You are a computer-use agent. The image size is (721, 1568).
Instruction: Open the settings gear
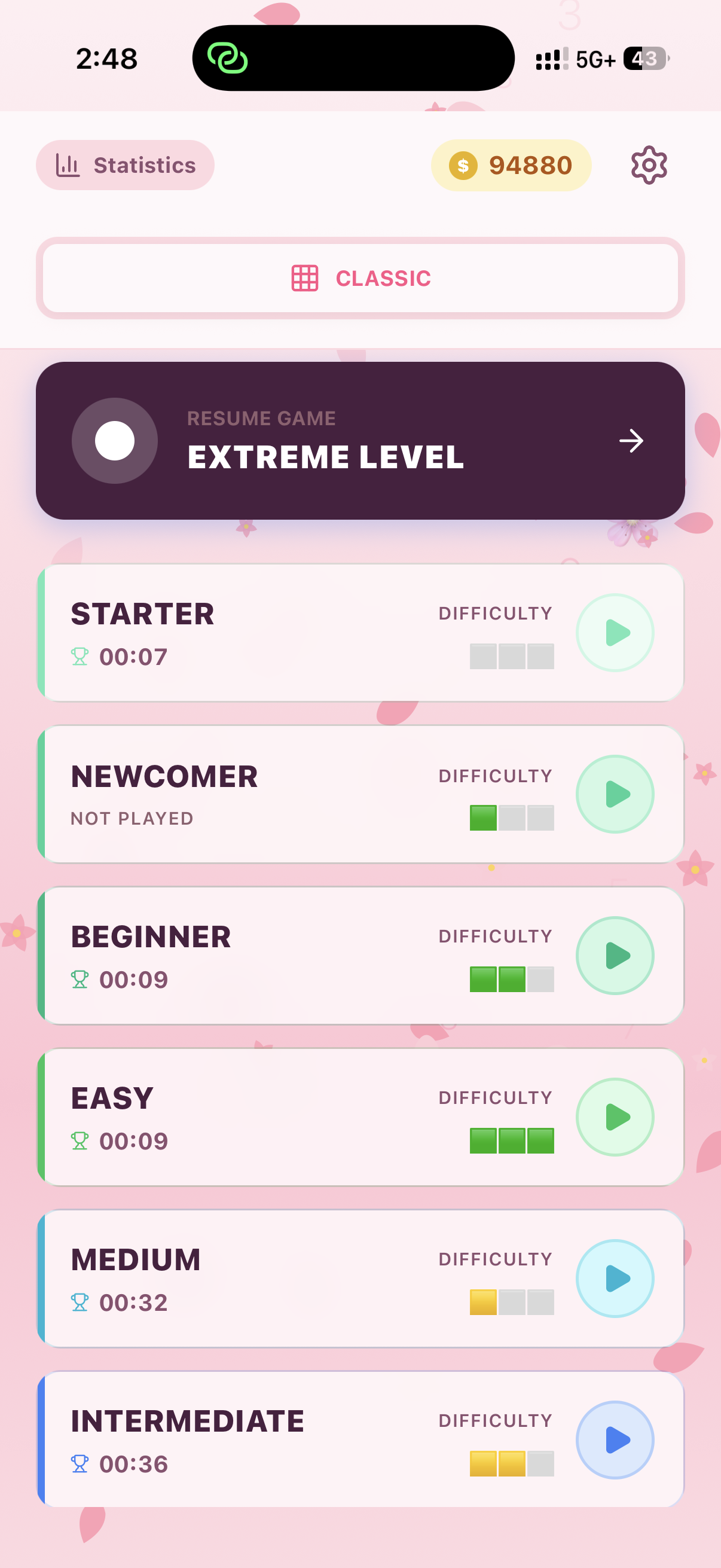(x=649, y=165)
